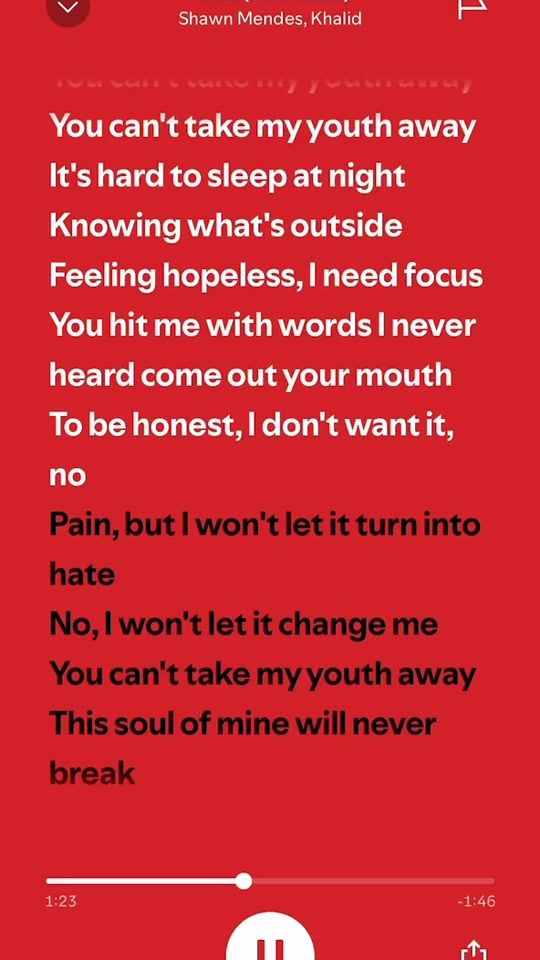
Task: Seek within the song on the progress bar
Action: 270,881
